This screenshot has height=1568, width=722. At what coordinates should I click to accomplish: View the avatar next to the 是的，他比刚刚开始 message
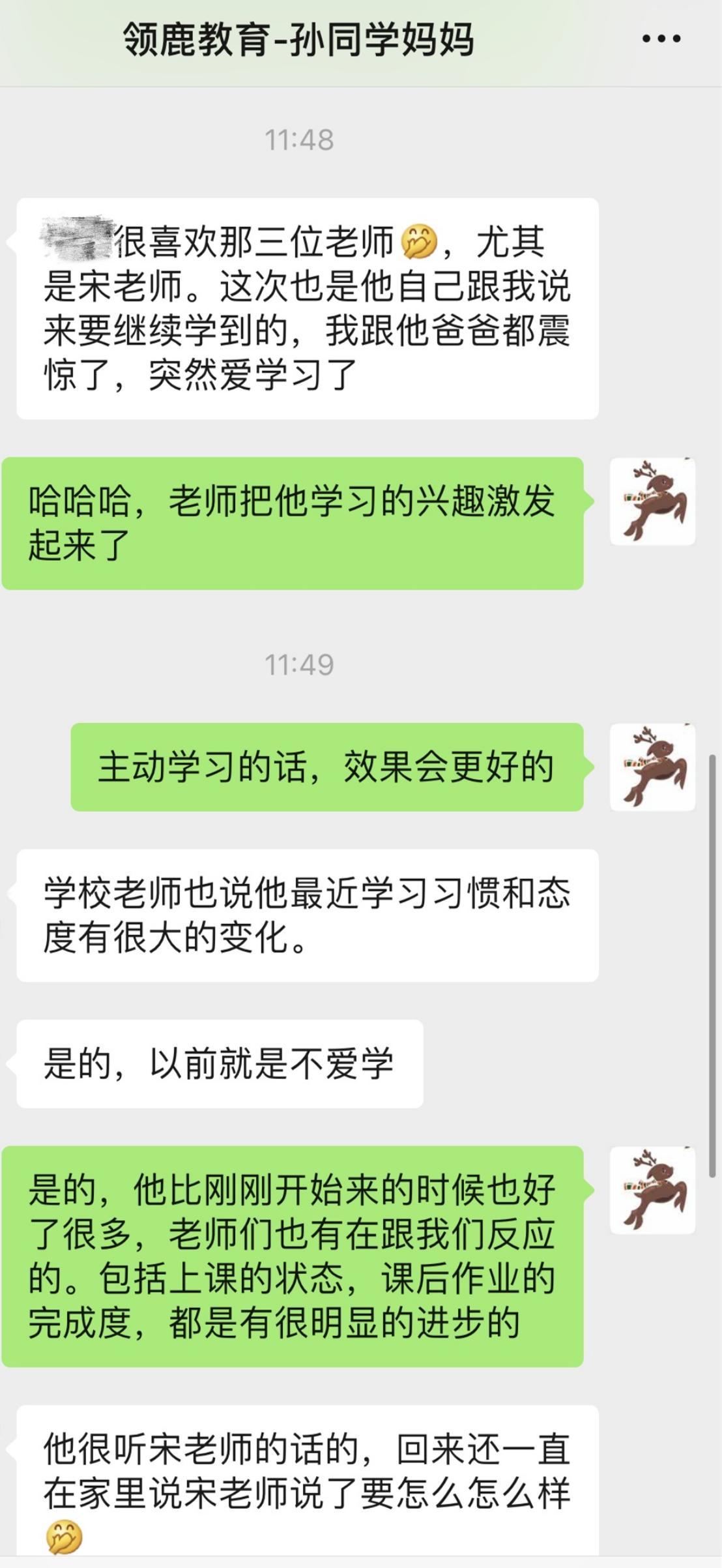[x=652, y=1191]
